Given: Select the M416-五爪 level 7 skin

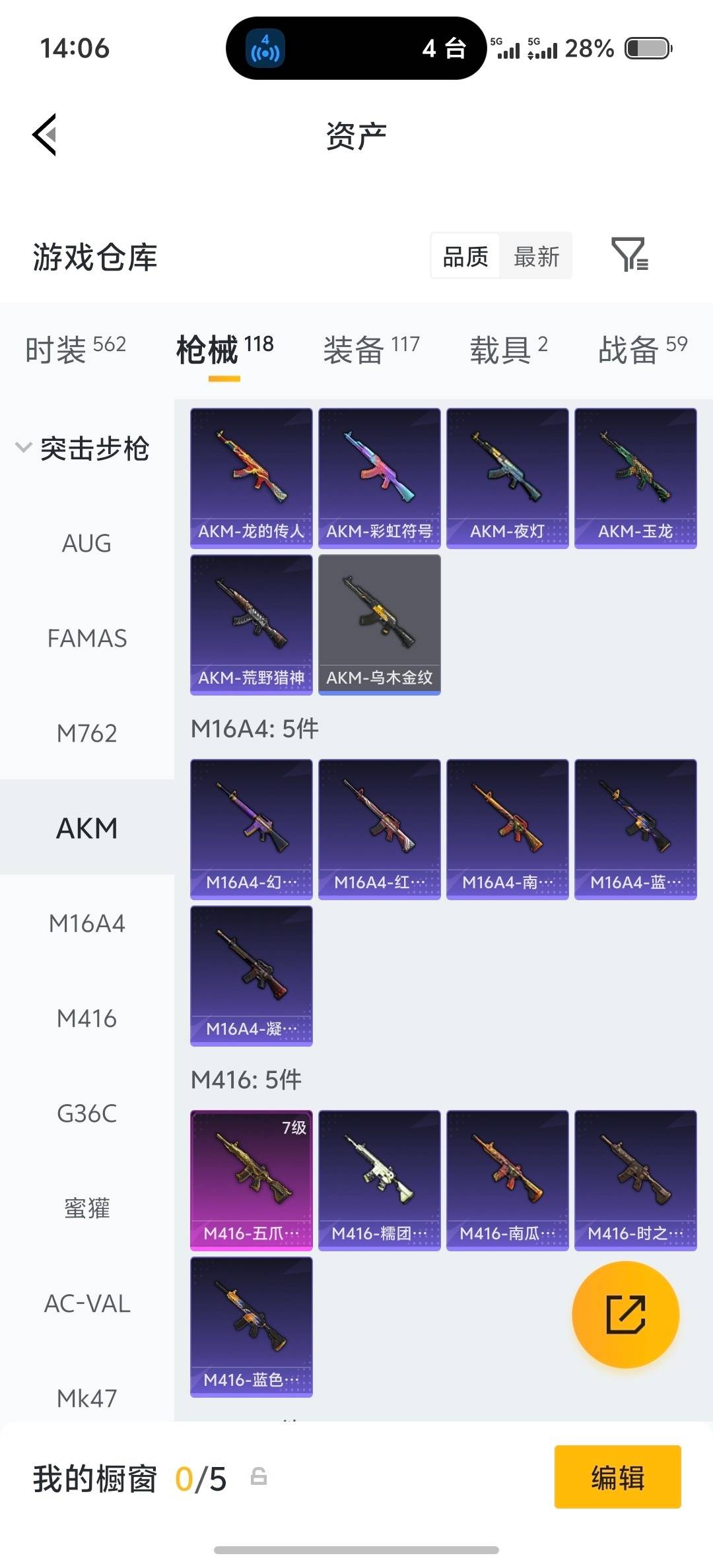Looking at the screenshot, I should (252, 1179).
